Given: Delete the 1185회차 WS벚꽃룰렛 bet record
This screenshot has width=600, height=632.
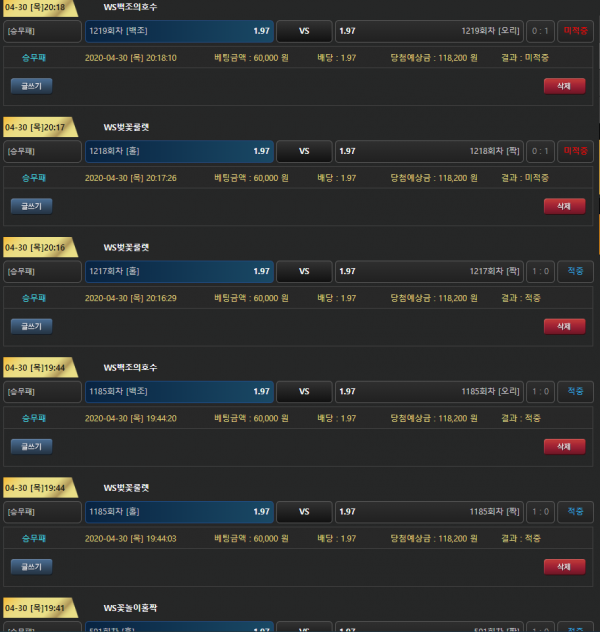Looking at the screenshot, I should [x=564, y=566].
